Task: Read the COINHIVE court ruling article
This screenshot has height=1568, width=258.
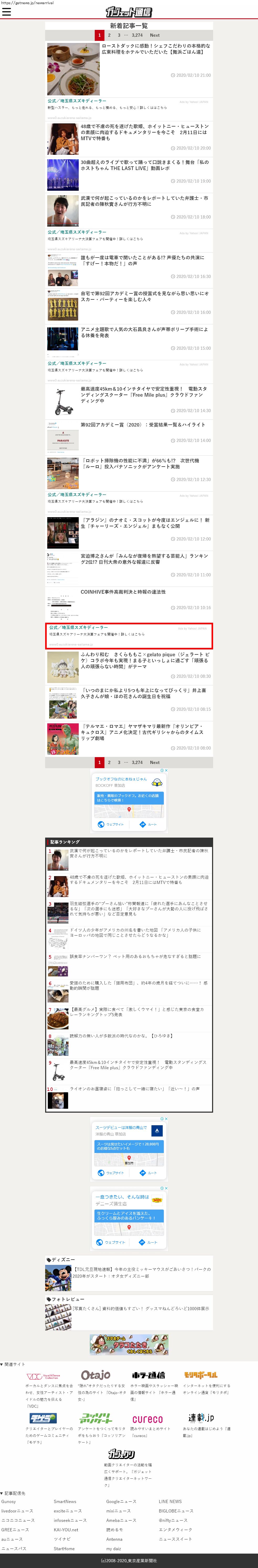Action: [123, 592]
